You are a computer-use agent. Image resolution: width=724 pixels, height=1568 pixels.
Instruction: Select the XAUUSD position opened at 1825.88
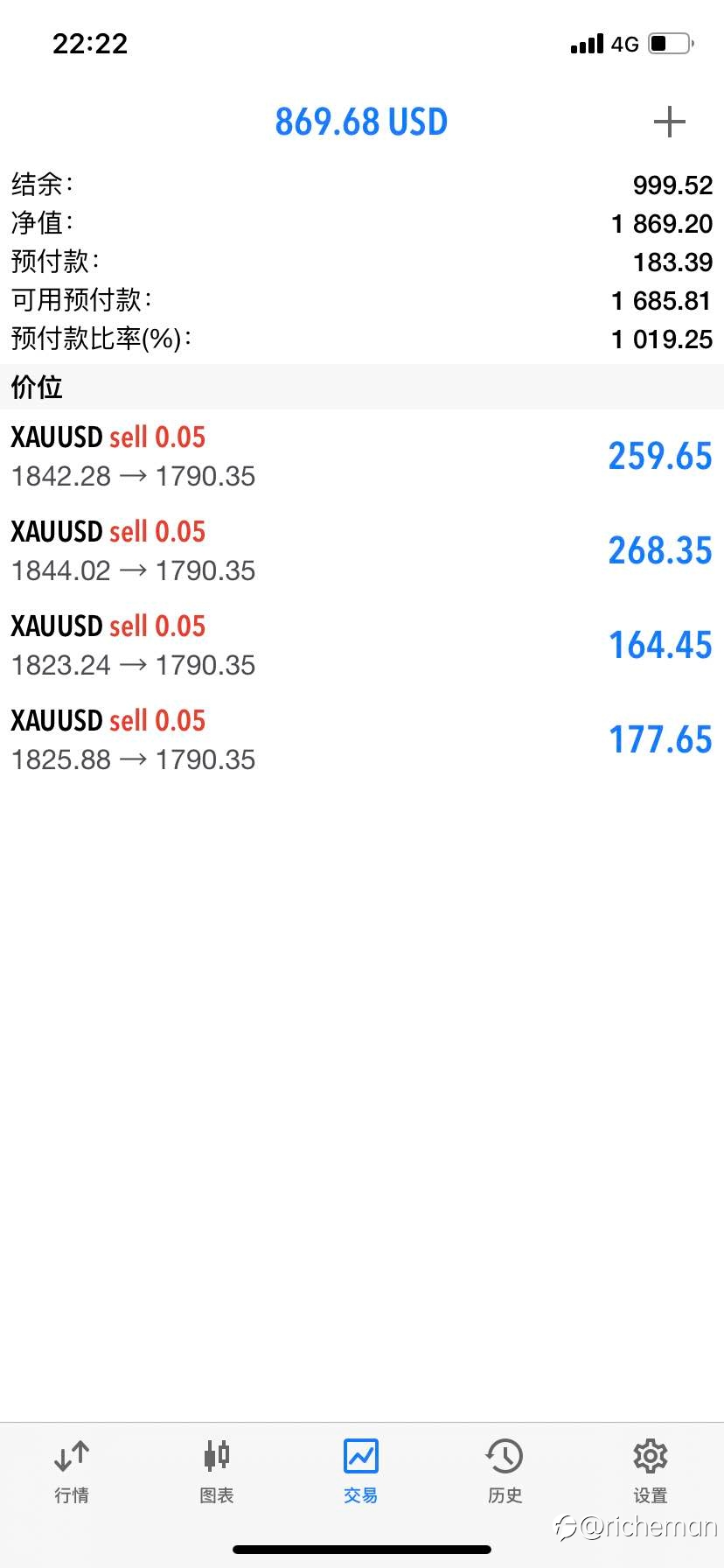click(x=362, y=740)
